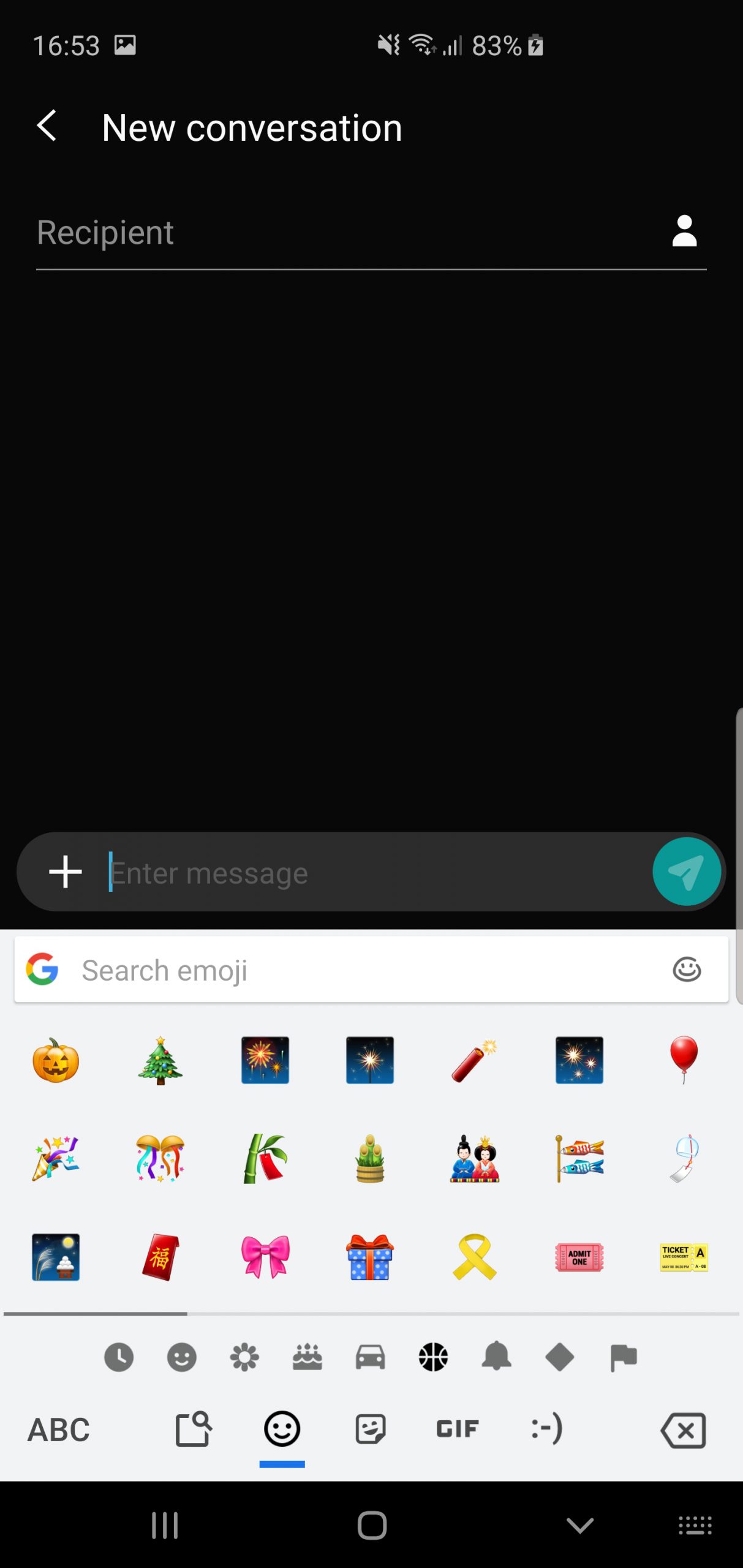Open the GIF tab
The image size is (743, 1568).
pos(457,1429)
